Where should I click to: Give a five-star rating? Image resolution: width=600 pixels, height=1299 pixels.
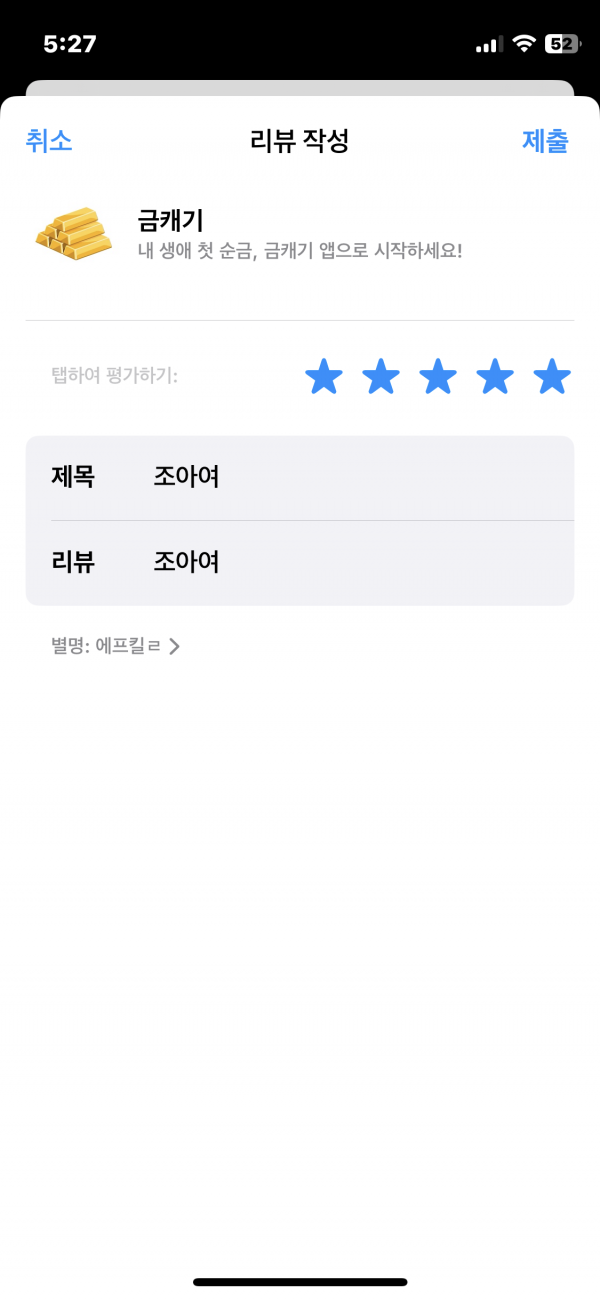point(552,377)
